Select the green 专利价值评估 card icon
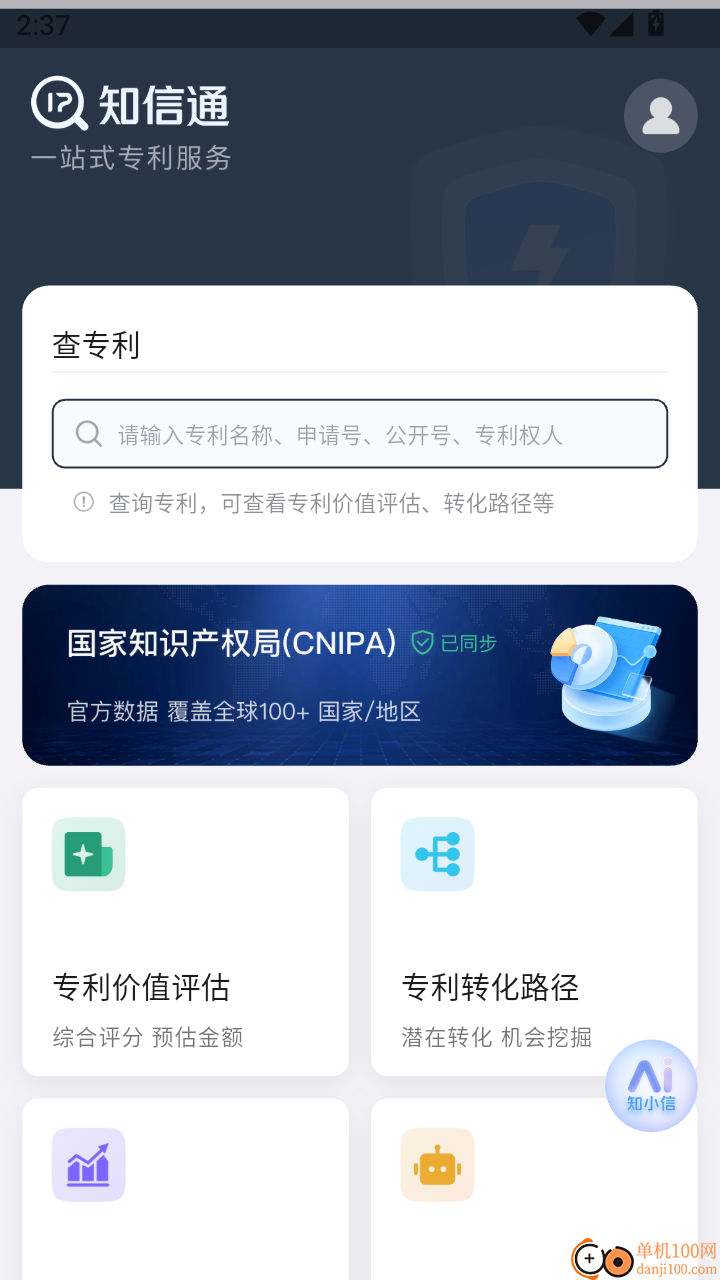720x1280 pixels. (88, 854)
